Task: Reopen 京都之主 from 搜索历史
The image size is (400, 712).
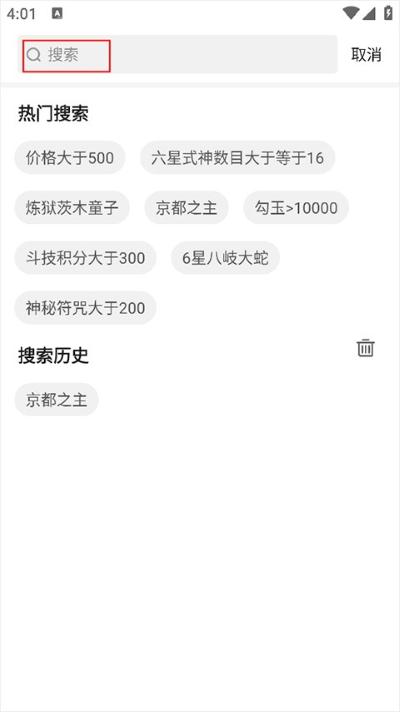Action: [56, 400]
